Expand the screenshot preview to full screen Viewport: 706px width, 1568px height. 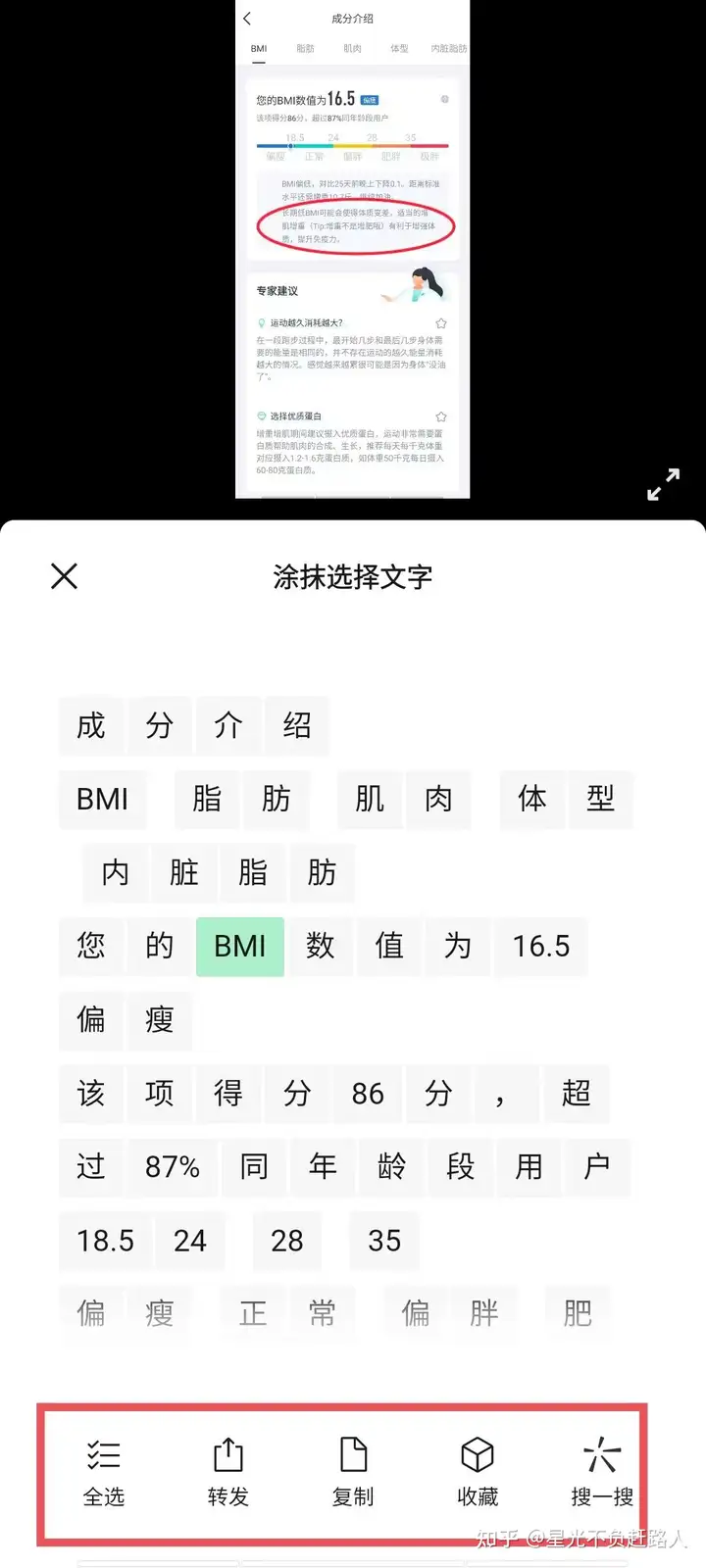664,484
